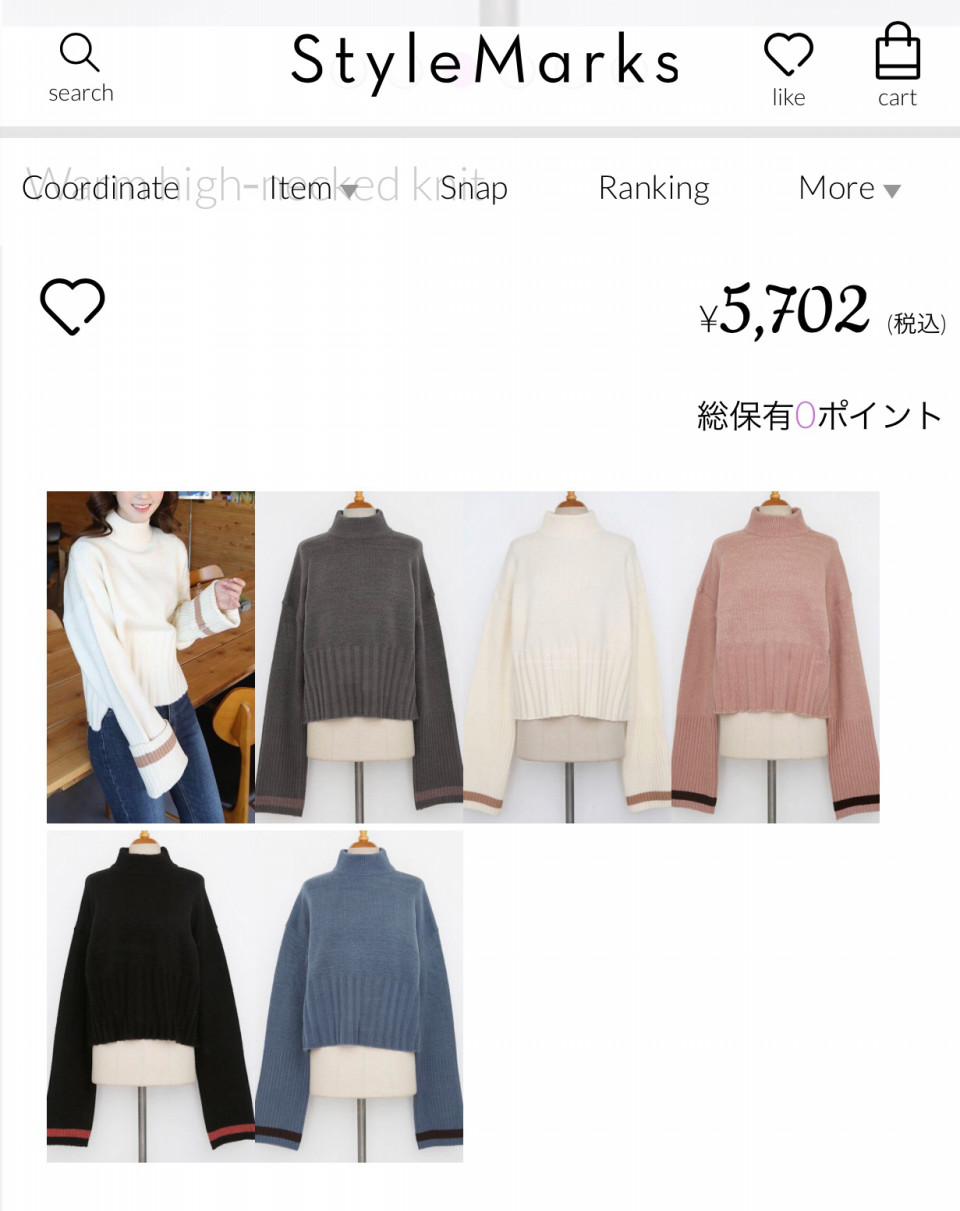This screenshot has height=1211, width=960.
Task: Go to the StyleMarks home logo
Action: 485,62
